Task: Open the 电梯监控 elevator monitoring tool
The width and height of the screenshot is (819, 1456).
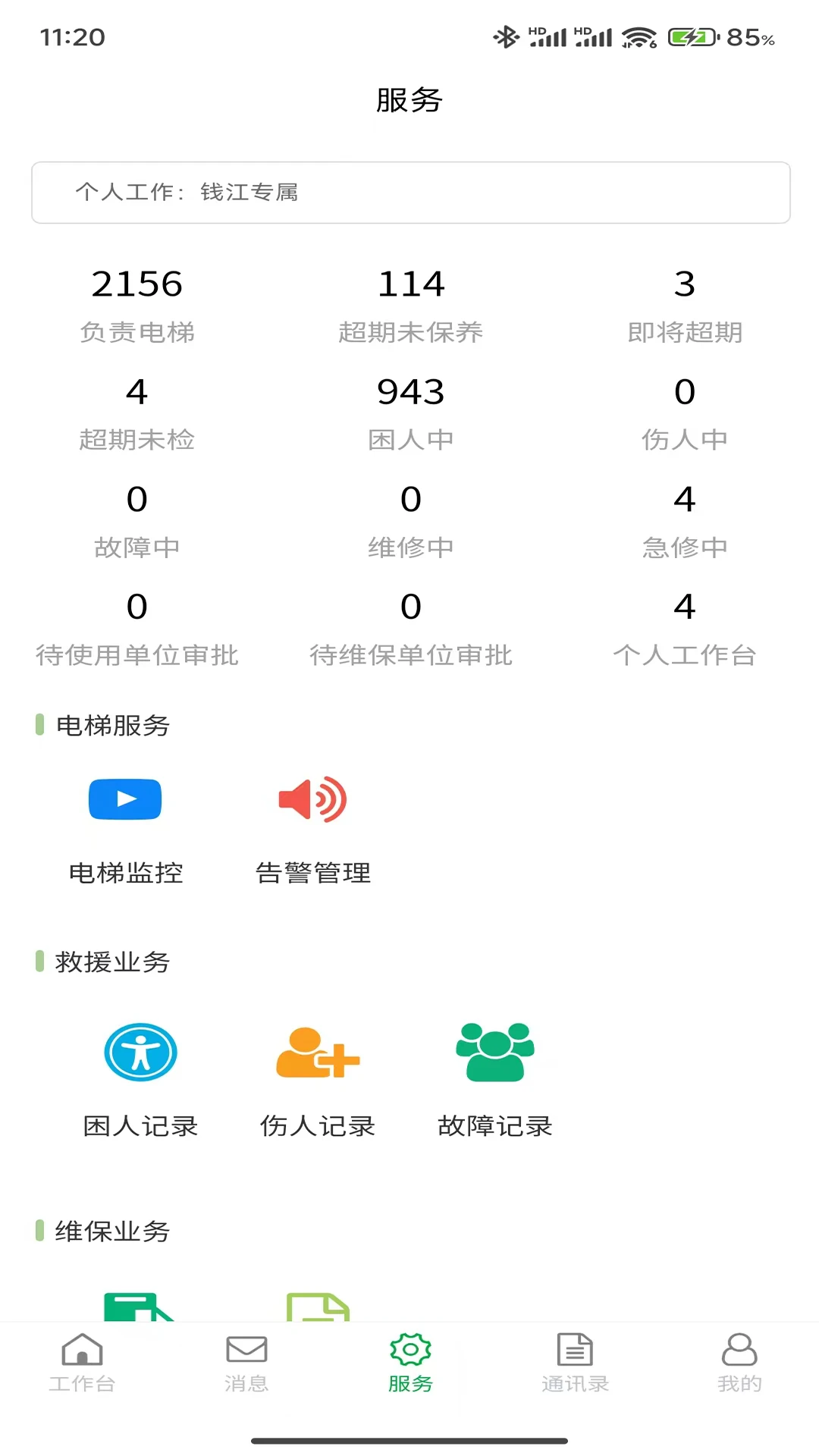Action: [124, 799]
